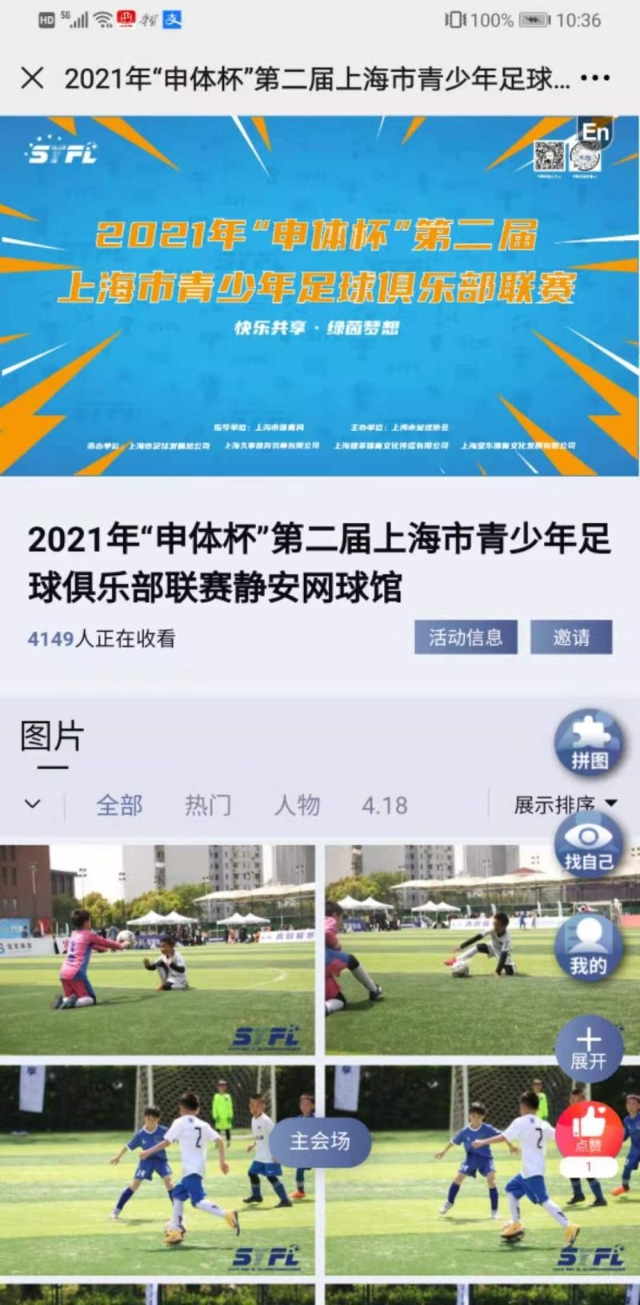Select the 全部 photo tab
This screenshot has width=640, height=1305.
[x=119, y=805]
